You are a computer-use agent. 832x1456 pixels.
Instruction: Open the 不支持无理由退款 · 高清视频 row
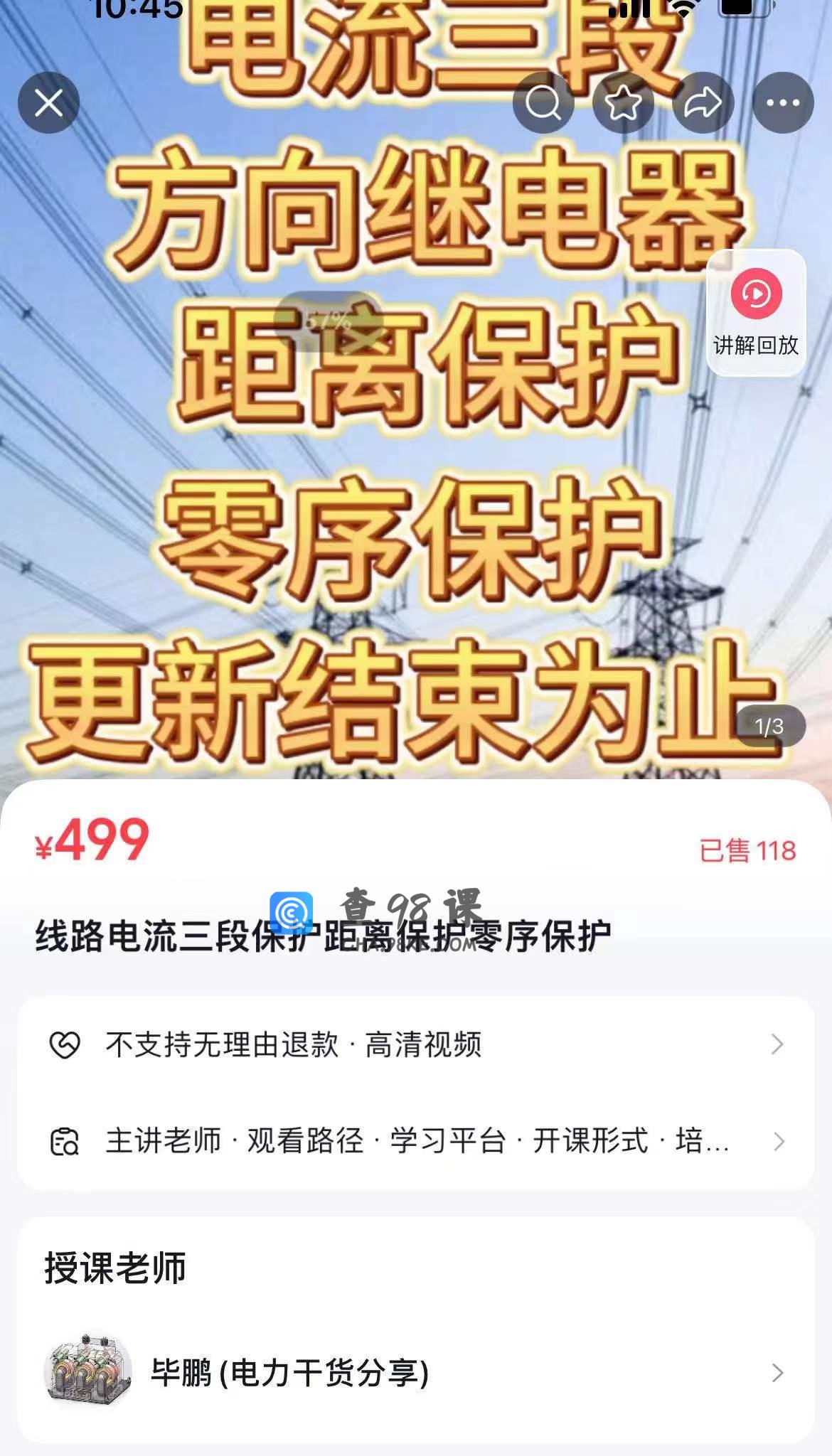415,1044
